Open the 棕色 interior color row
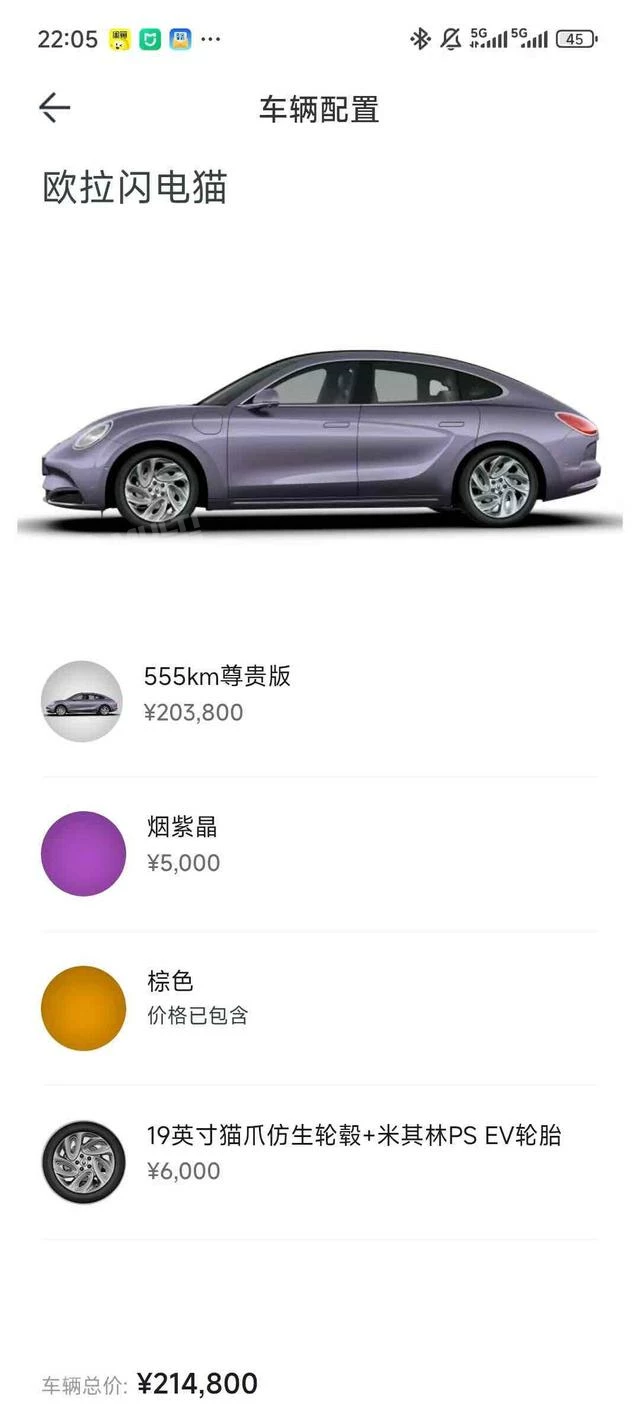Screen dimensions: 640x1422 coord(320,1008)
